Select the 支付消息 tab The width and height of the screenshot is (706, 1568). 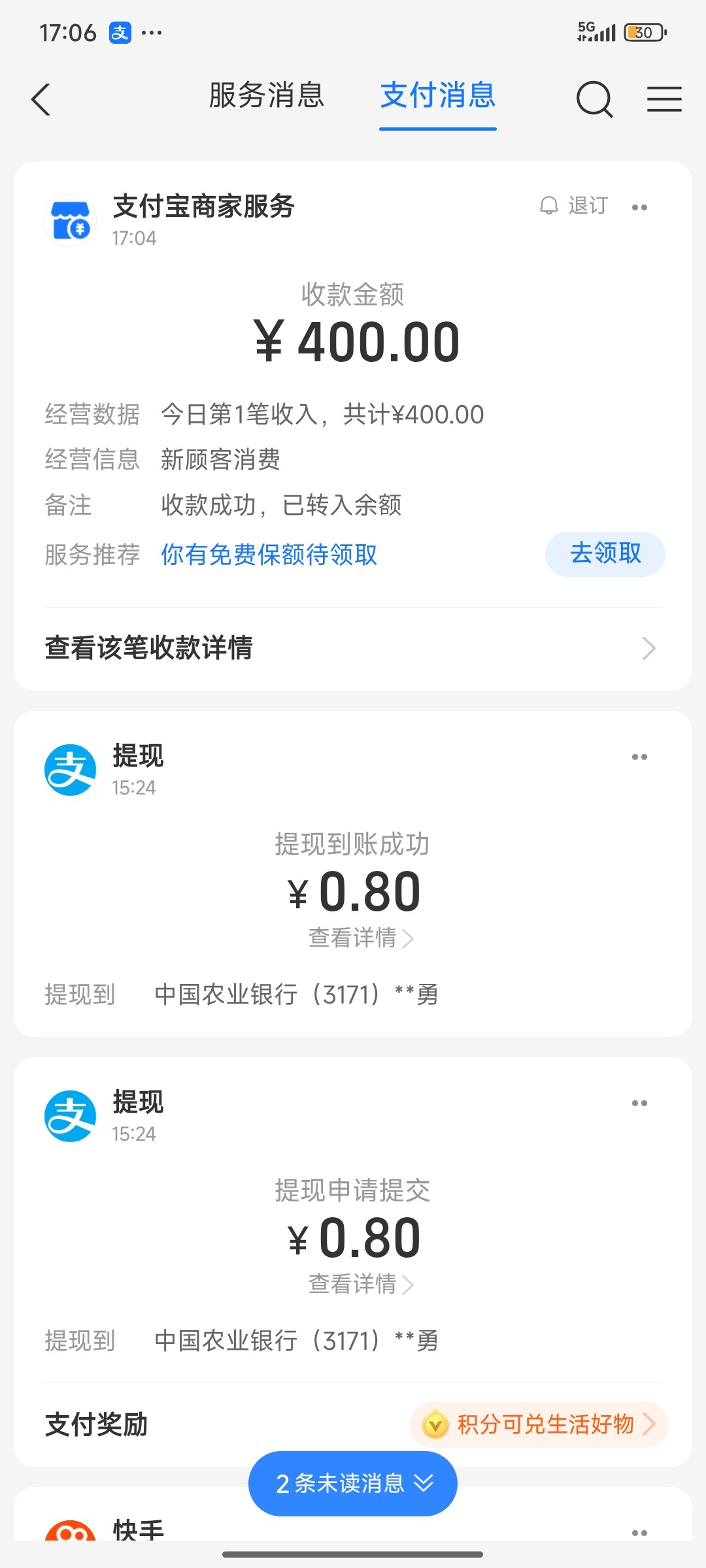tap(437, 97)
